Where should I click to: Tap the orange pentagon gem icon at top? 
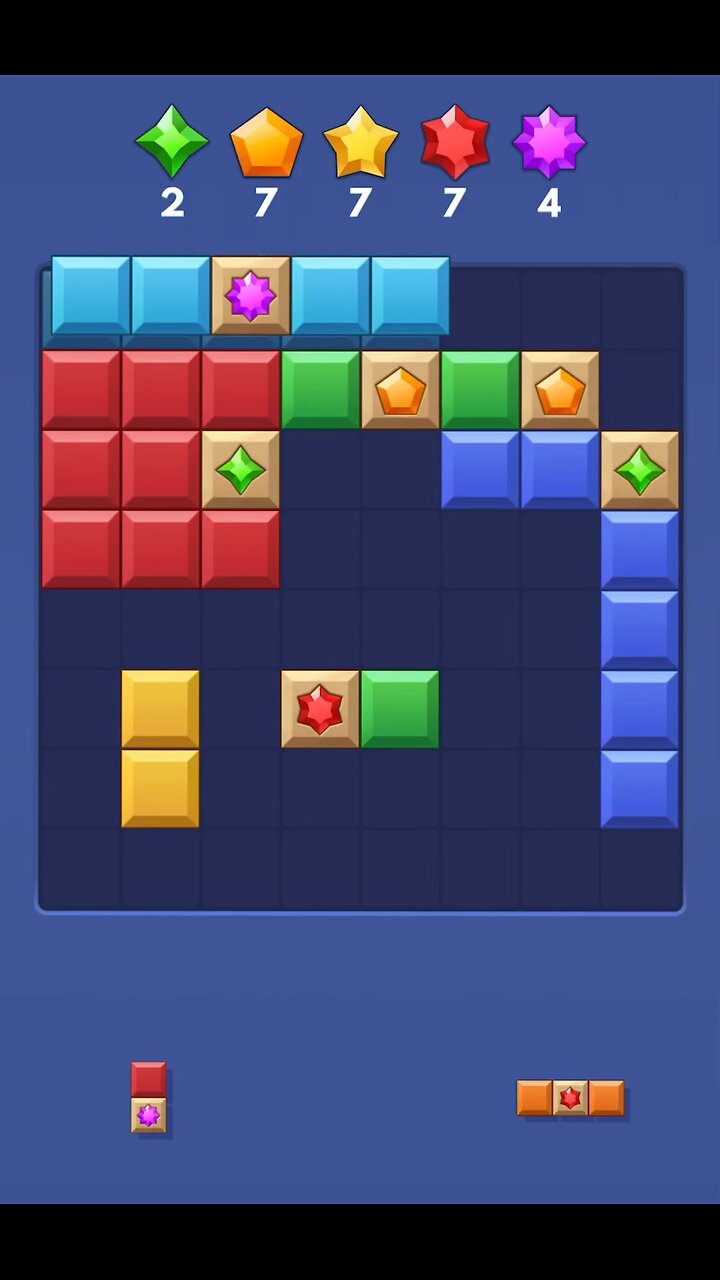[266, 142]
